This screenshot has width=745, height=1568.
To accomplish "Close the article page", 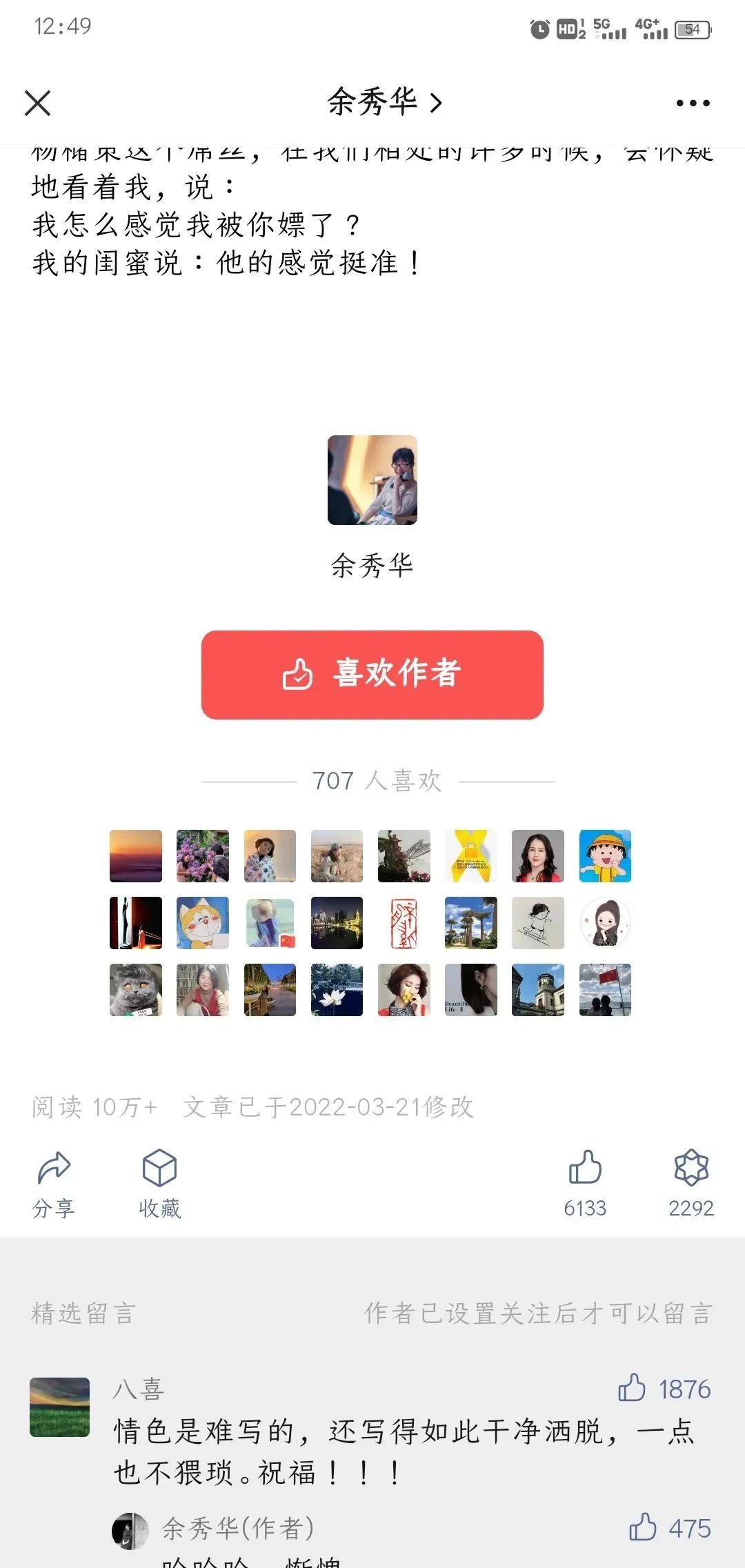I will (x=38, y=103).
